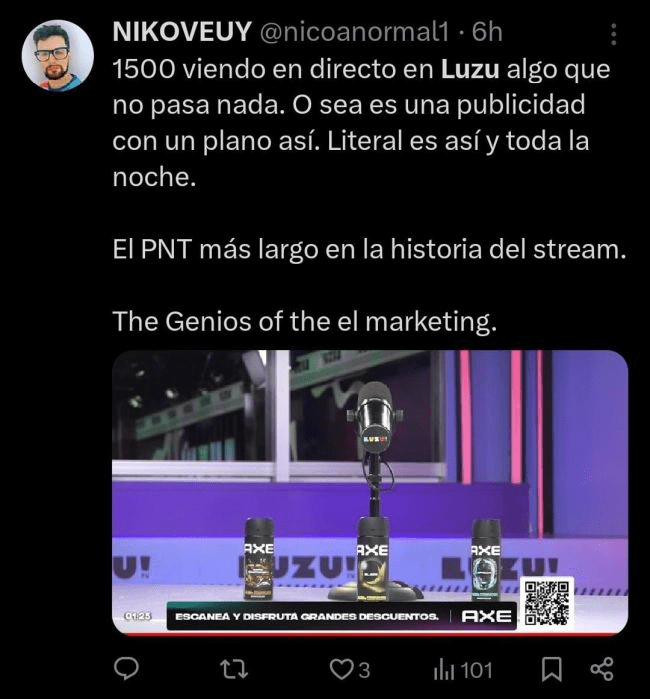Open NIKOVEUY's profile picture
The width and height of the screenshot is (650, 699).
tap(58, 53)
